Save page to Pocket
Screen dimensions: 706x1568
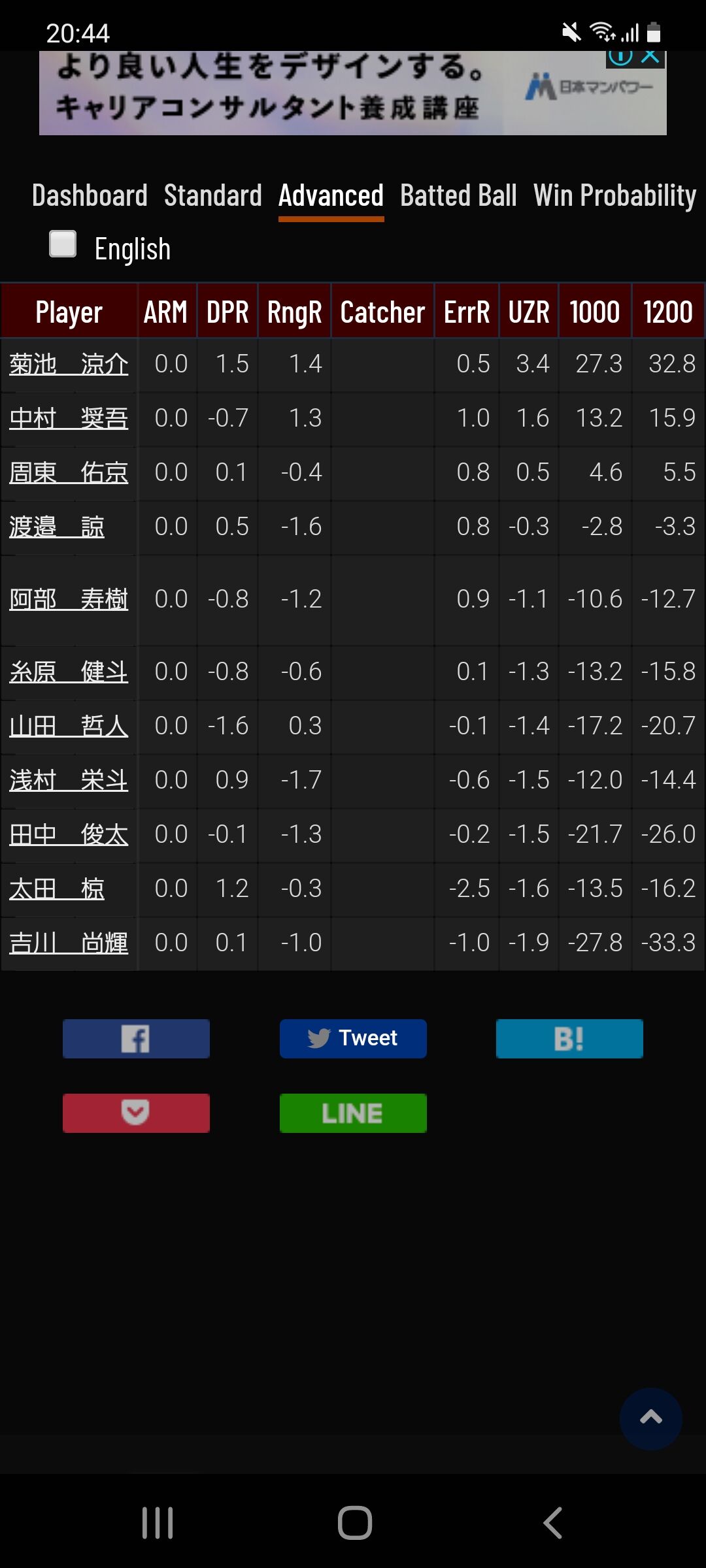136,1113
